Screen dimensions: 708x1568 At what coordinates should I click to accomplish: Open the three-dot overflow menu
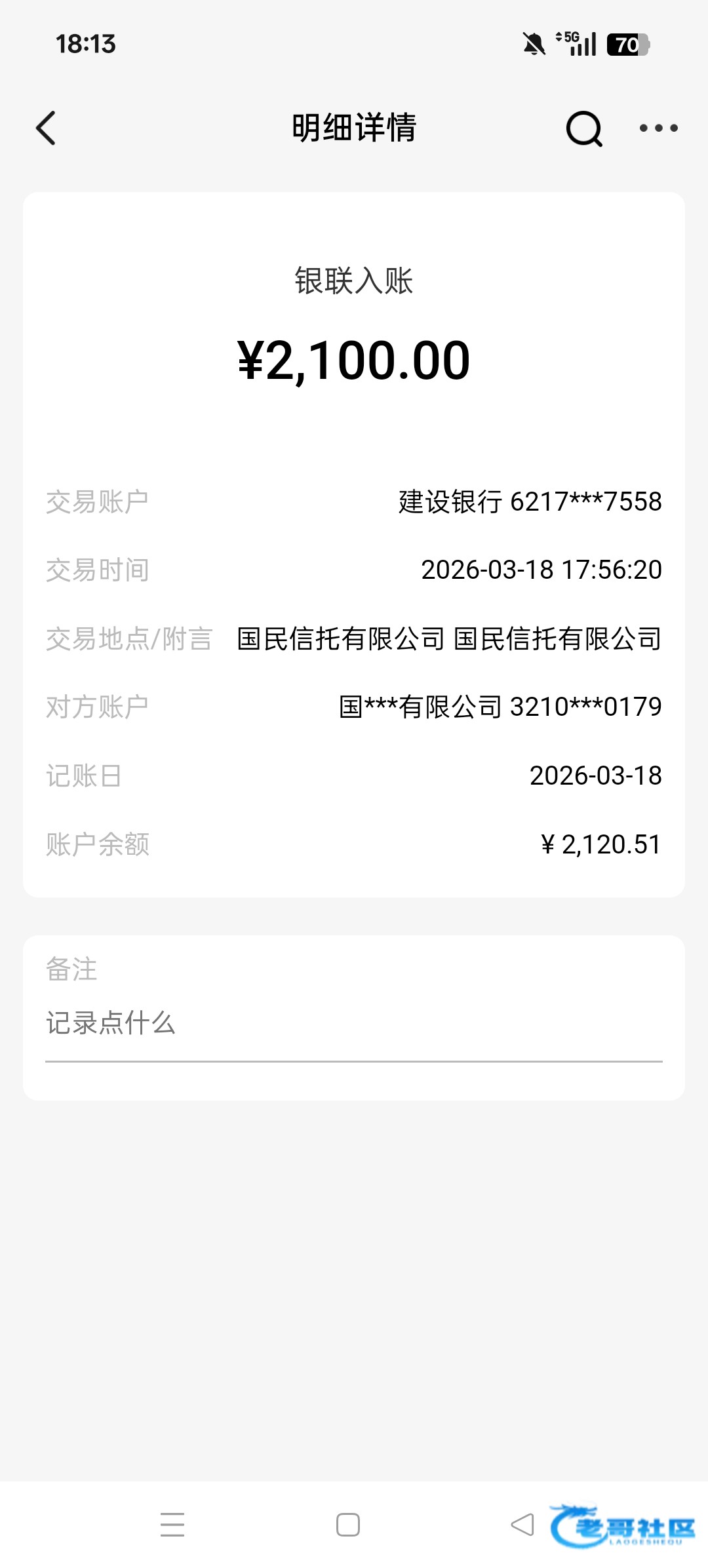pyautogui.click(x=658, y=128)
